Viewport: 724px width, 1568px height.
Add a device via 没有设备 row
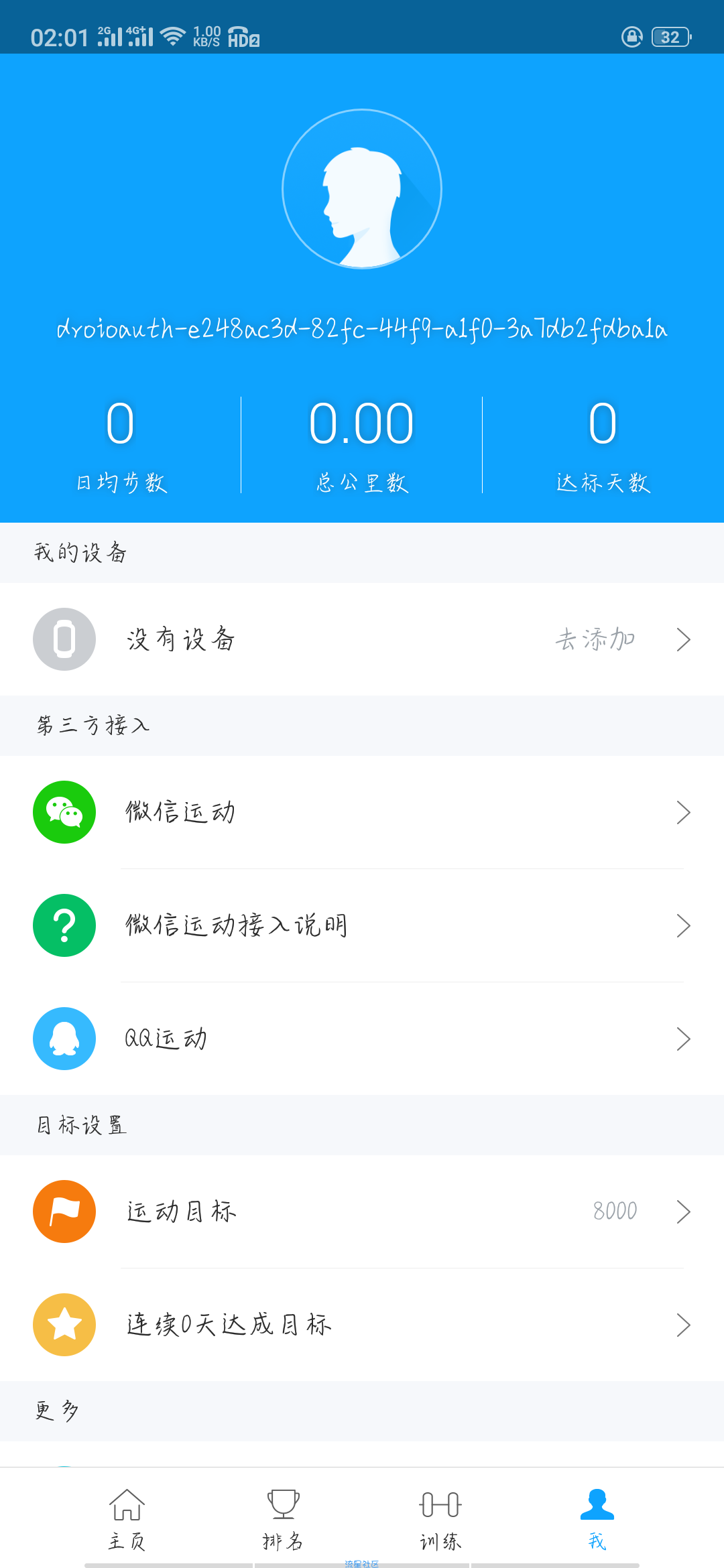pos(362,639)
